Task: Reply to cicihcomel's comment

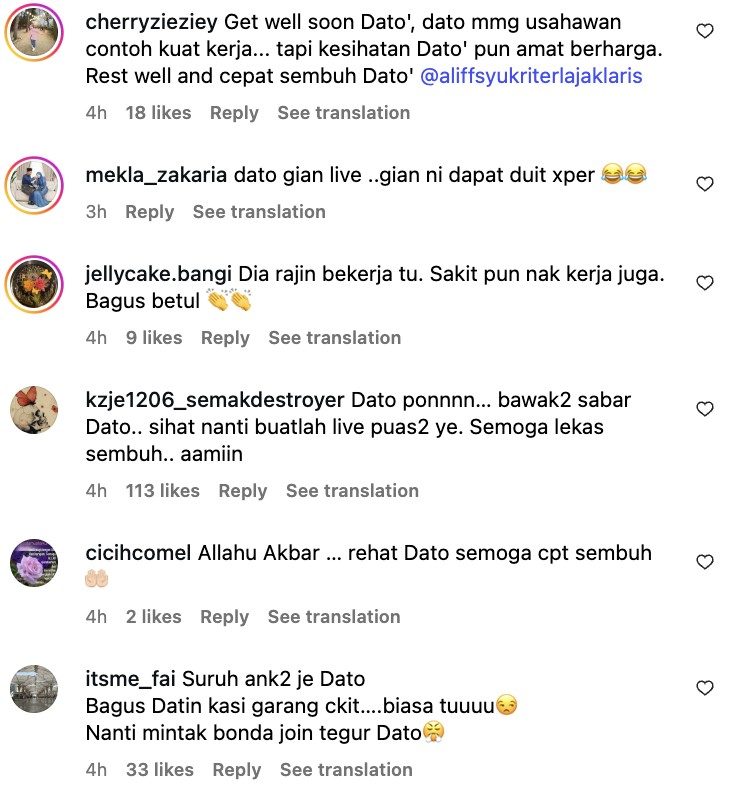Action: [225, 617]
